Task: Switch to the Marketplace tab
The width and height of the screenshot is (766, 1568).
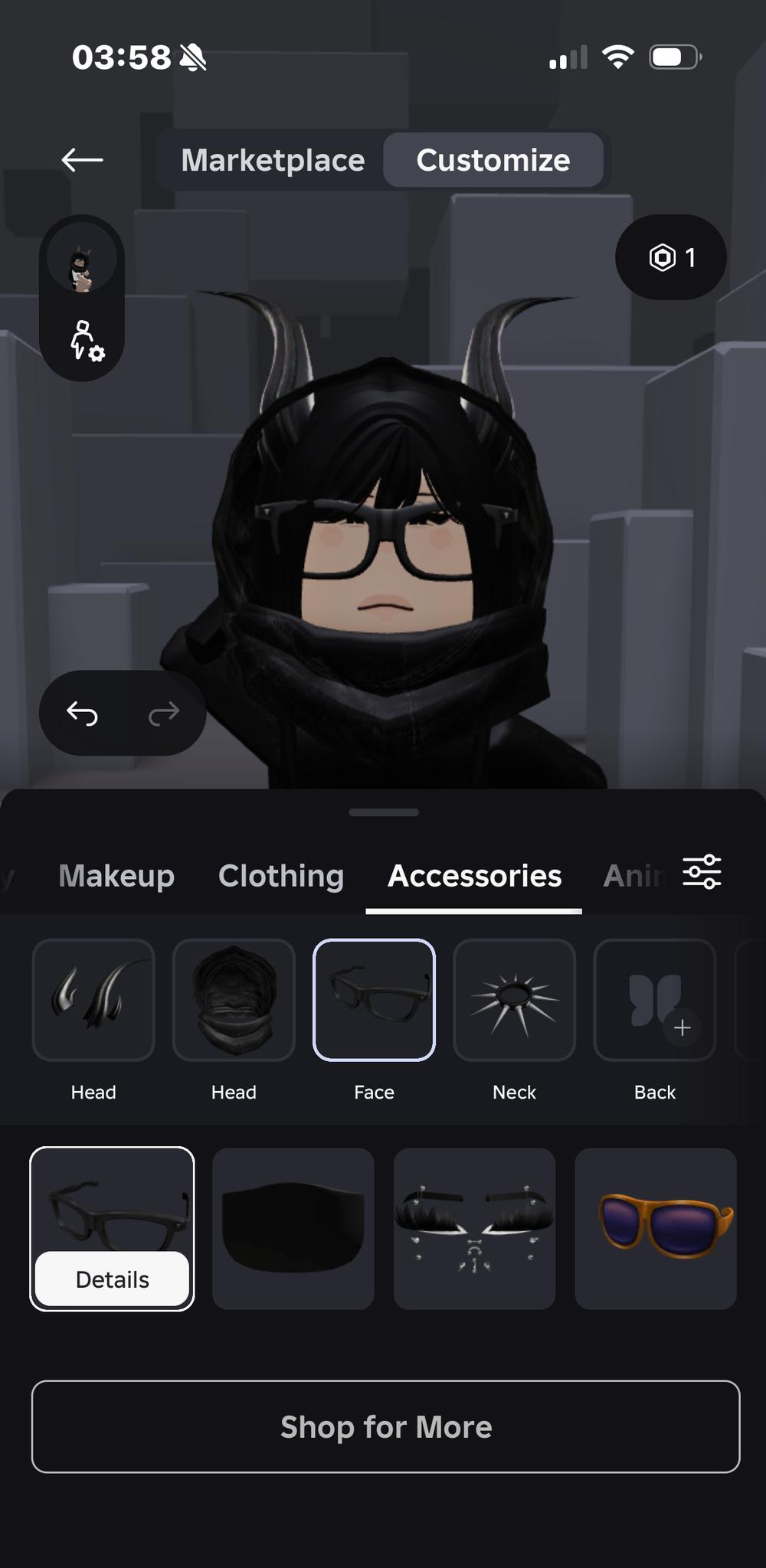Action: [273, 160]
